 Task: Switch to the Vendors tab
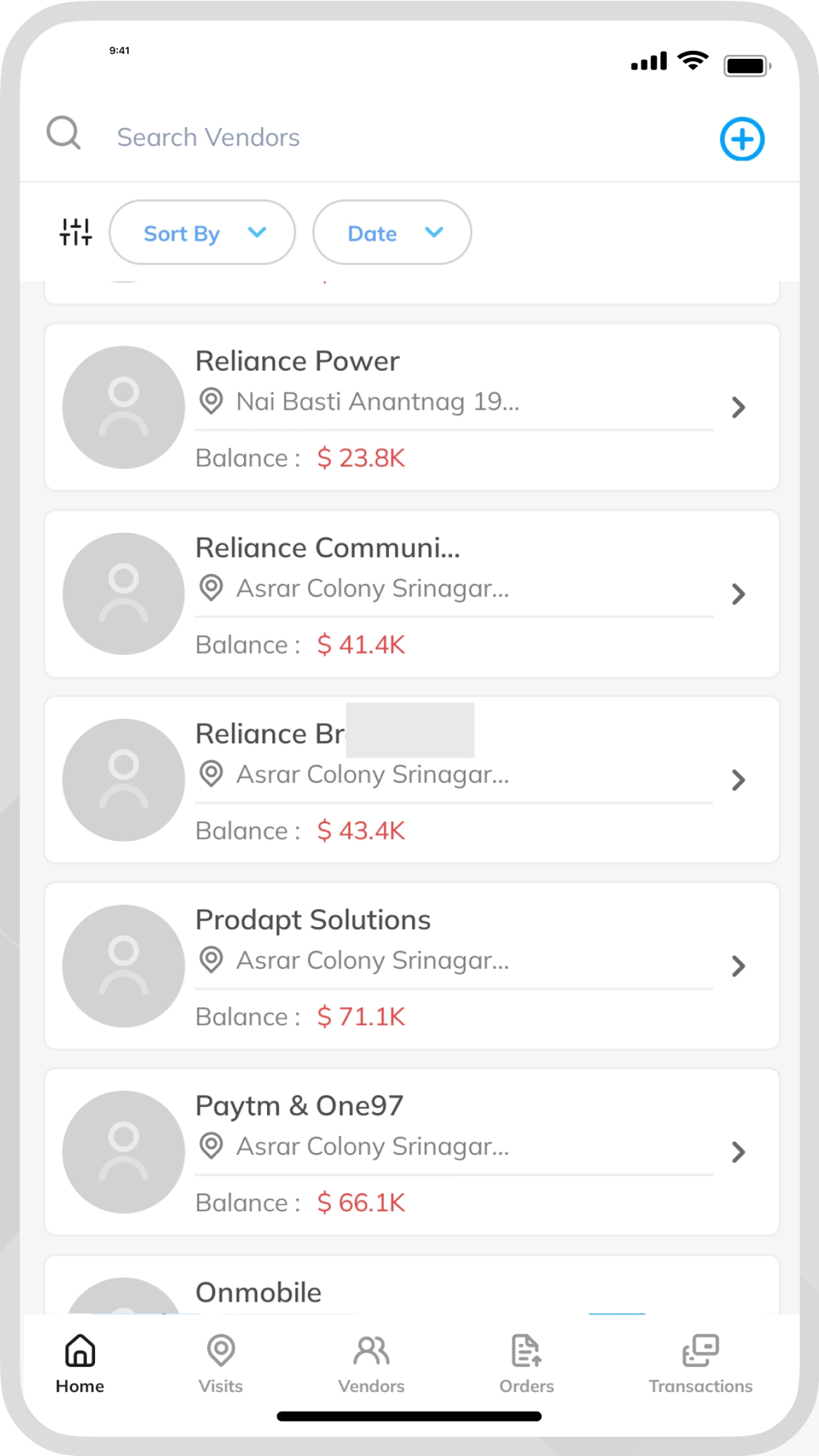tap(372, 1364)
